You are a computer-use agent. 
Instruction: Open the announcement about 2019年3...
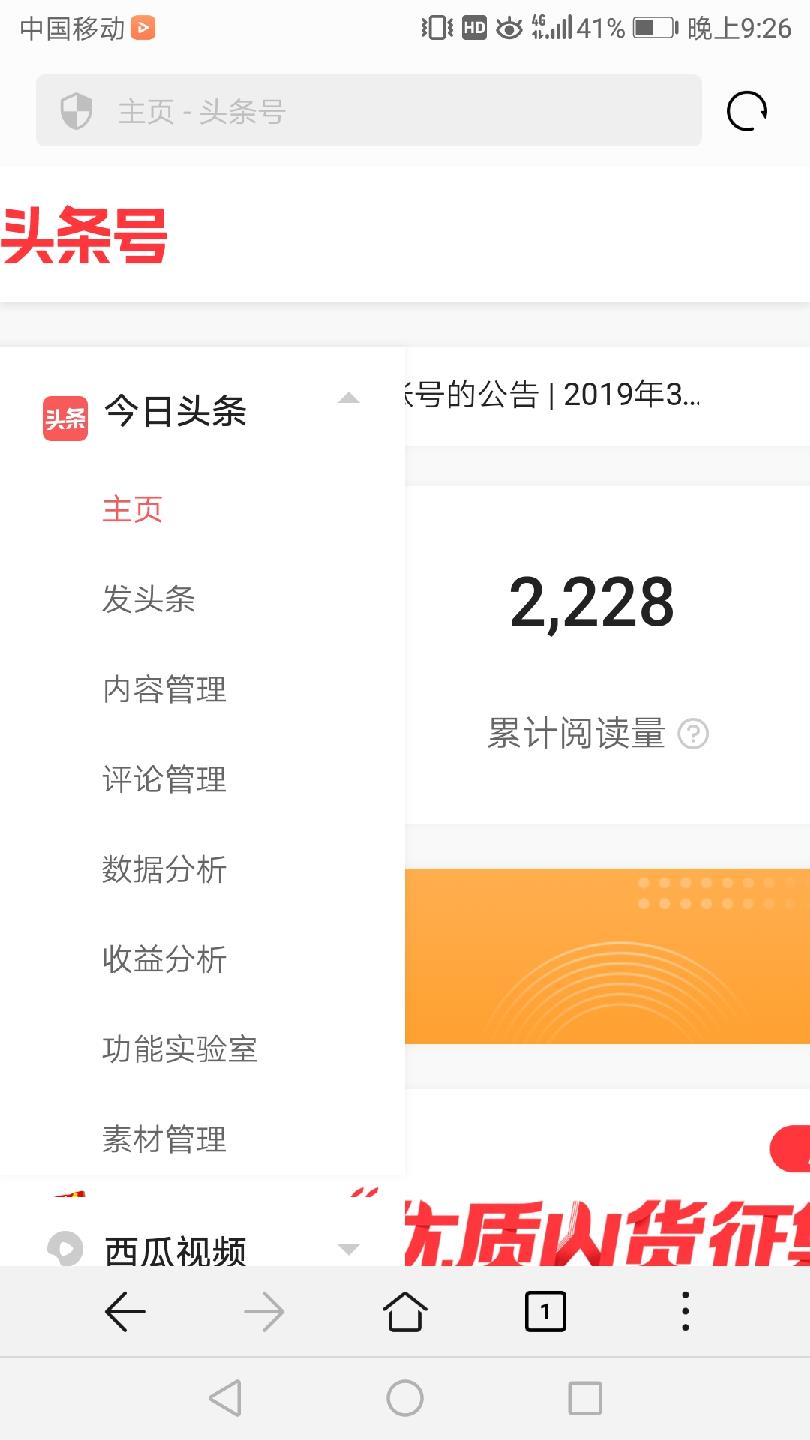(x=550, y=395)
